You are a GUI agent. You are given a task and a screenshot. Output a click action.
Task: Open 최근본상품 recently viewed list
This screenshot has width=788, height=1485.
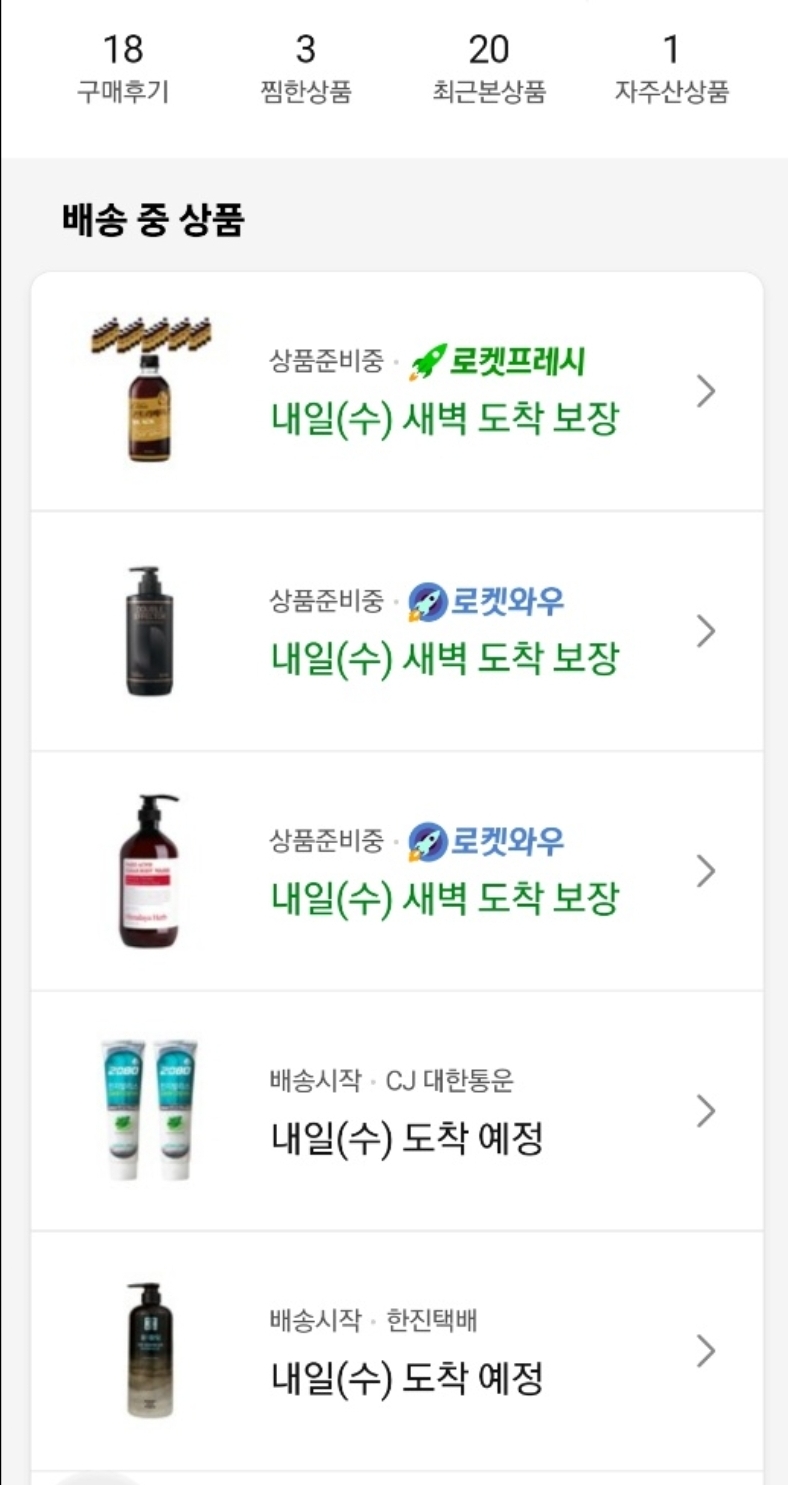[489, 69]
